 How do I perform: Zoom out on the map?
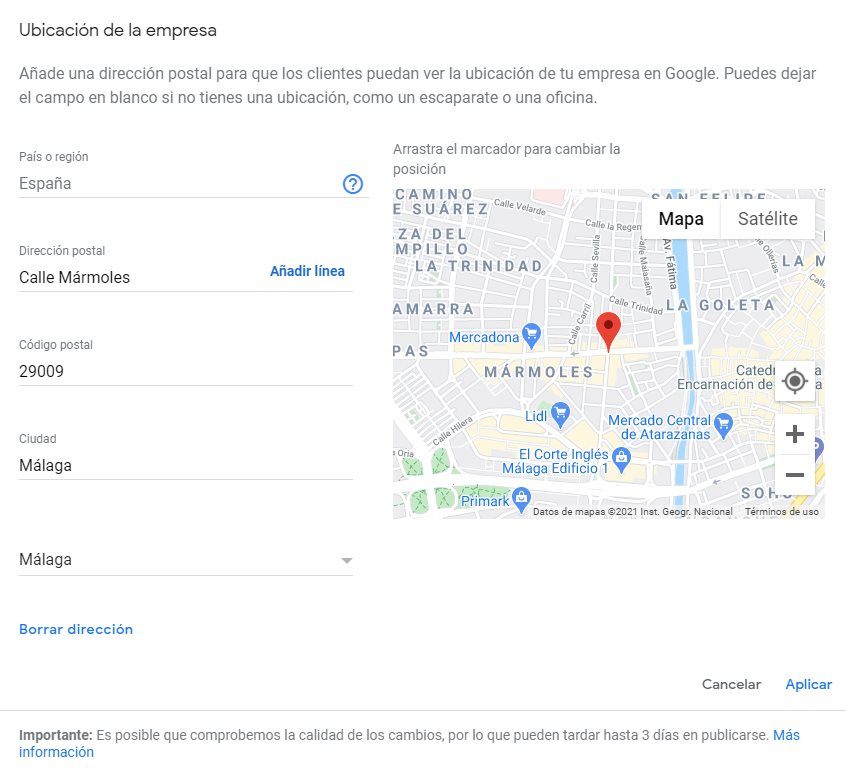(795, 475)
